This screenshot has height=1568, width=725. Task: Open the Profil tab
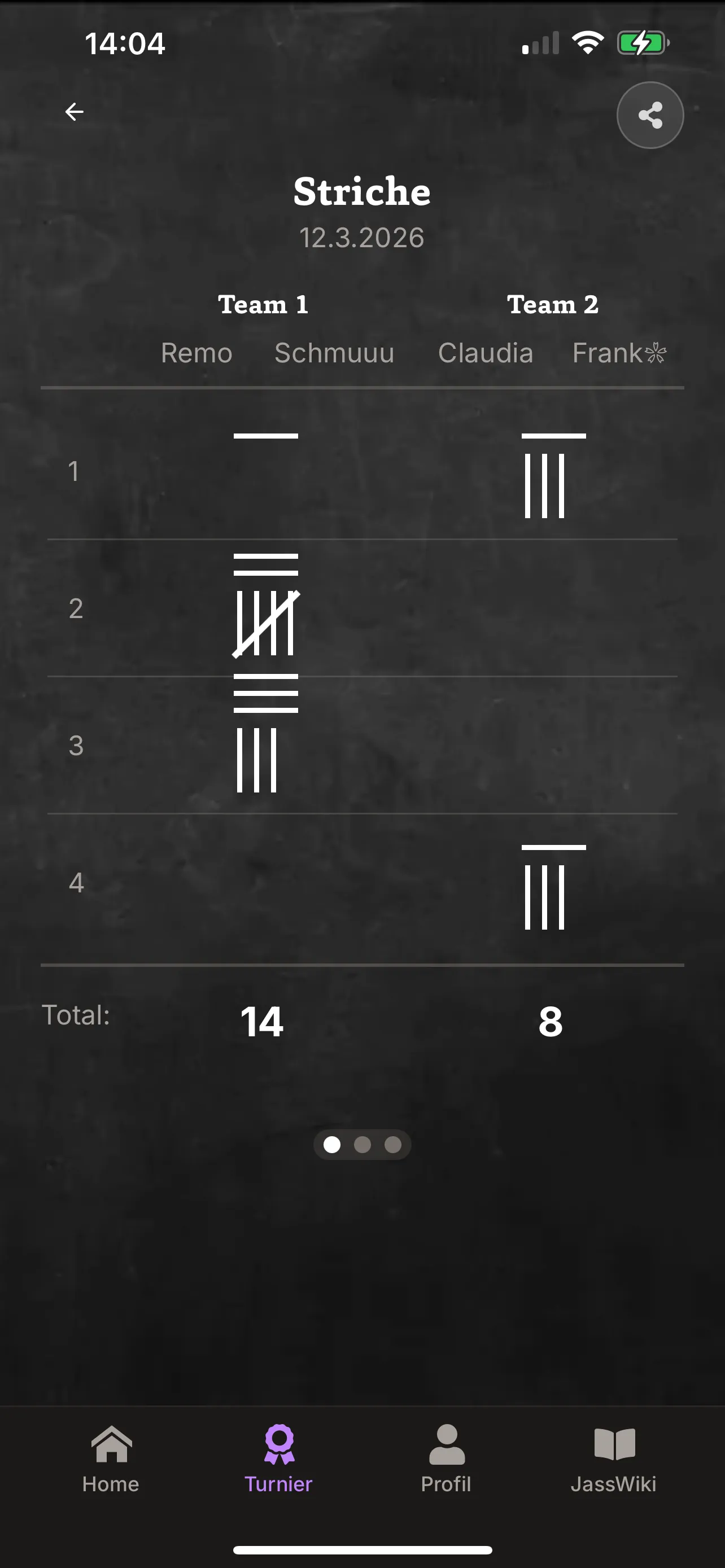click(446, 1459)
